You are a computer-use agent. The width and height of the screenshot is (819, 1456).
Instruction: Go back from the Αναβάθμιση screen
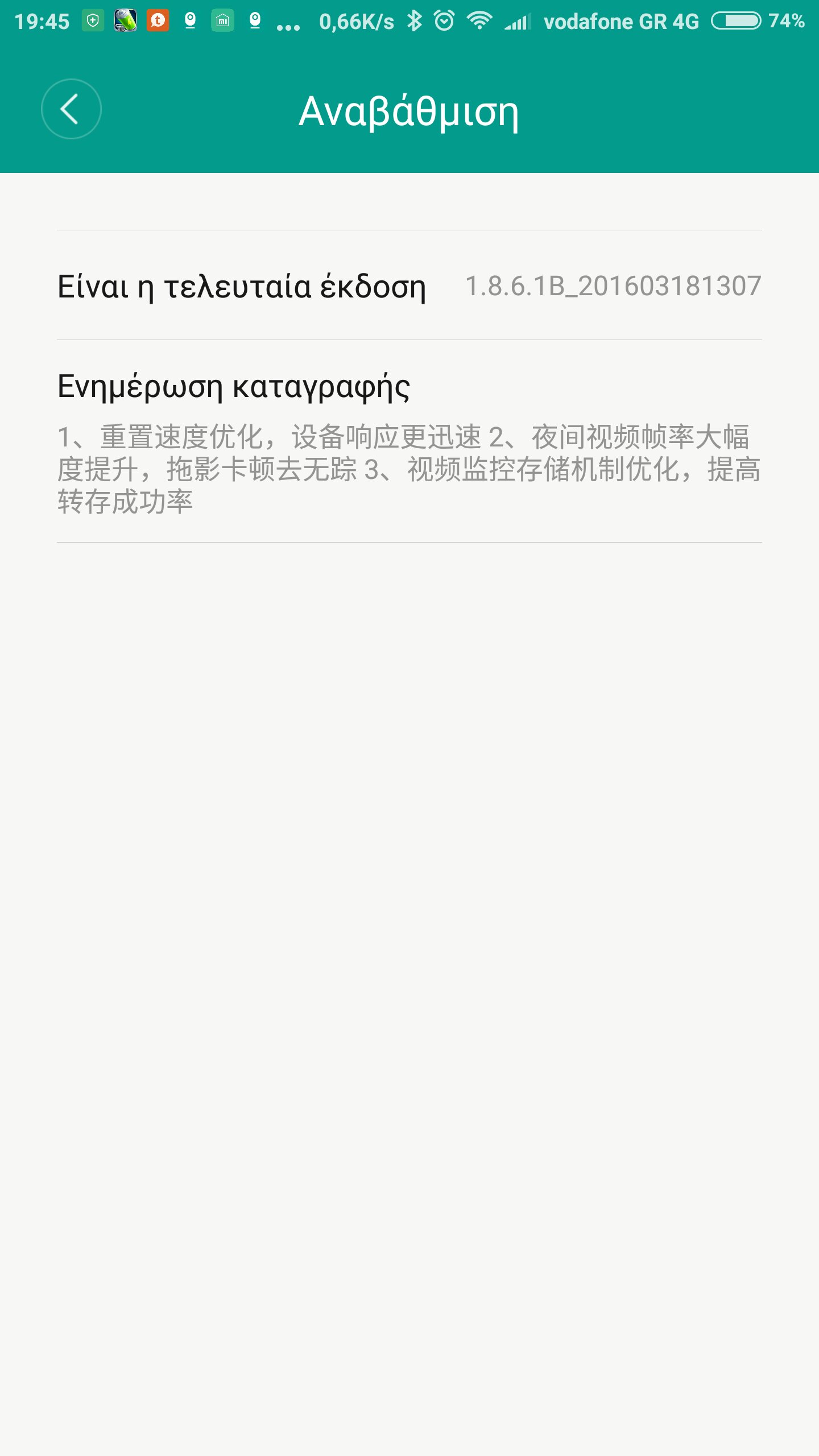[71, 109]
